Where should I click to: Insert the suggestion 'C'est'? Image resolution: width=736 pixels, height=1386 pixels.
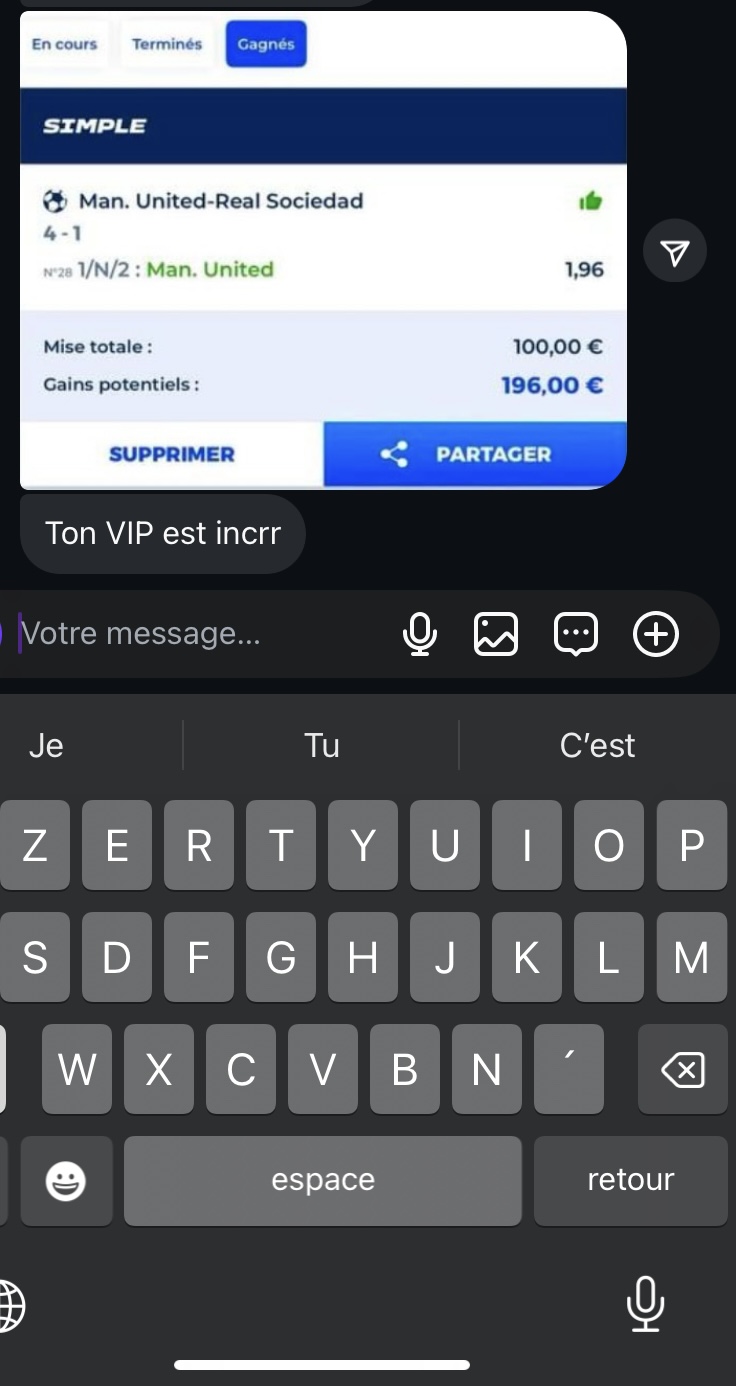[598, 744]
